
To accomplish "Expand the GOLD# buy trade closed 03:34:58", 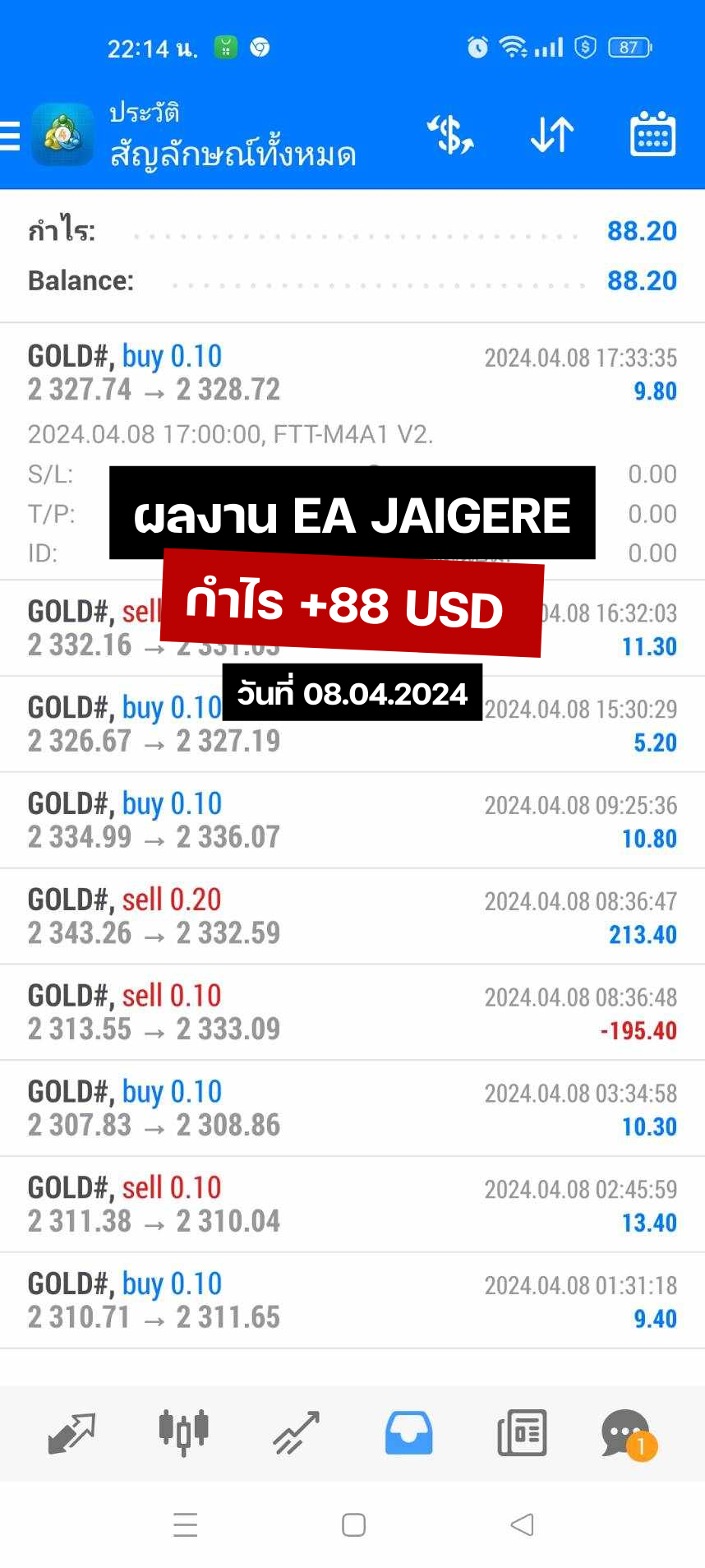I will pyautogui.click(x=352, y=1109).
